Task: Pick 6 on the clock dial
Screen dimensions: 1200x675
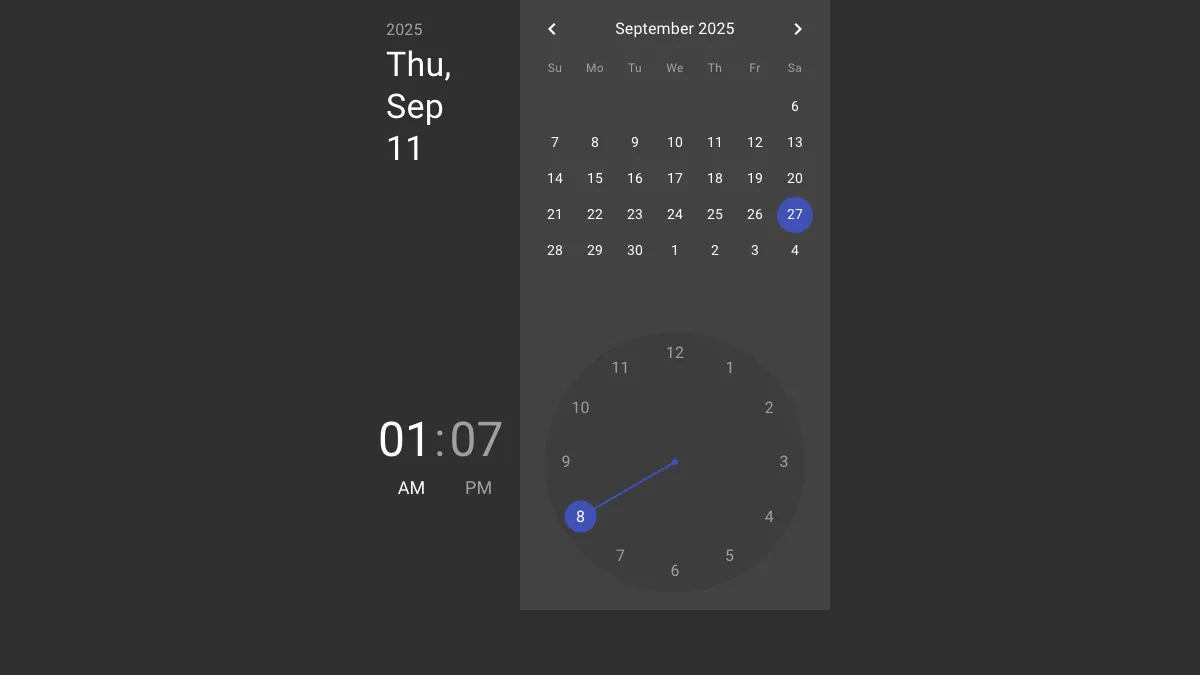Action: coord(675,571)
